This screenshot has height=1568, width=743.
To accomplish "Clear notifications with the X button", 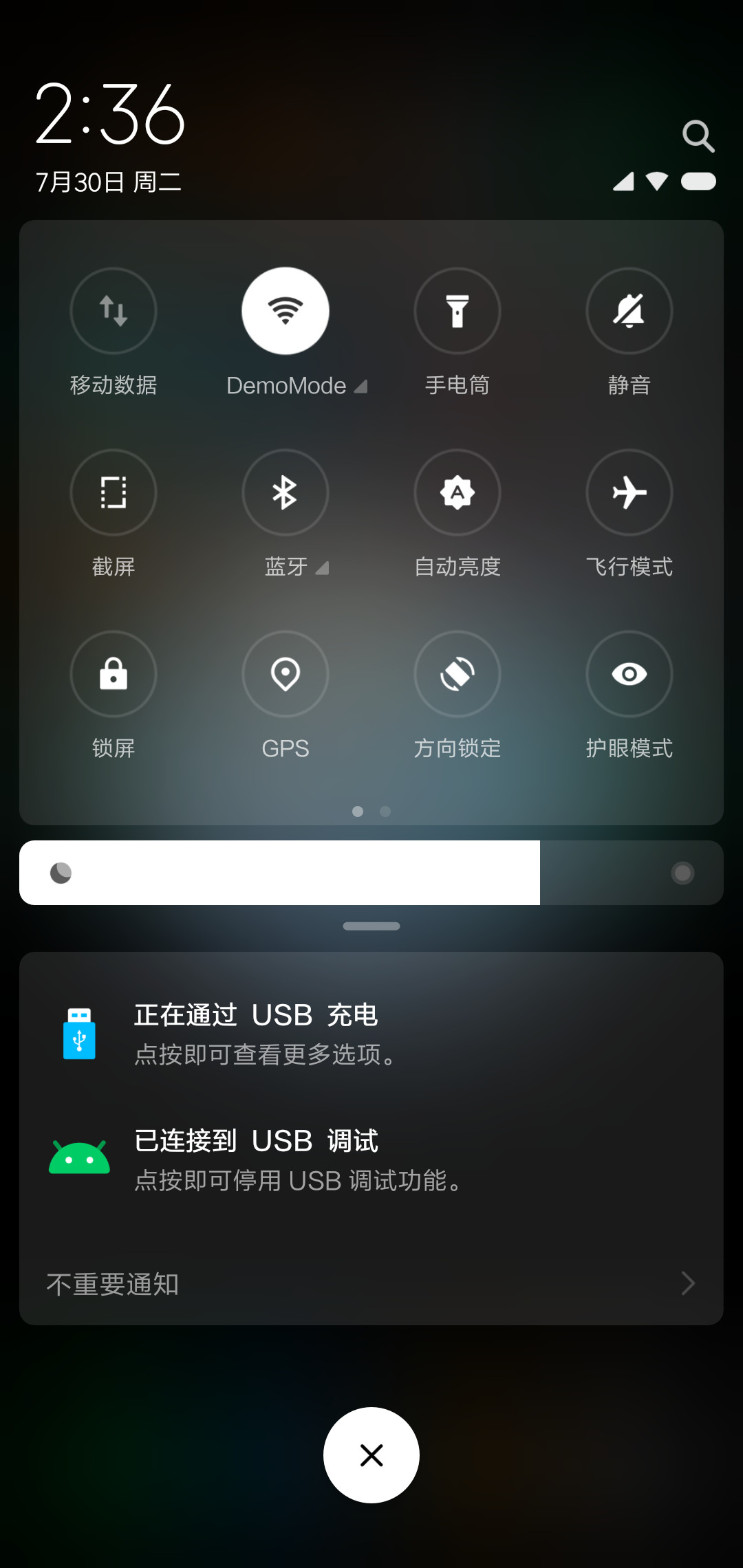I will tap(371, 1455).
